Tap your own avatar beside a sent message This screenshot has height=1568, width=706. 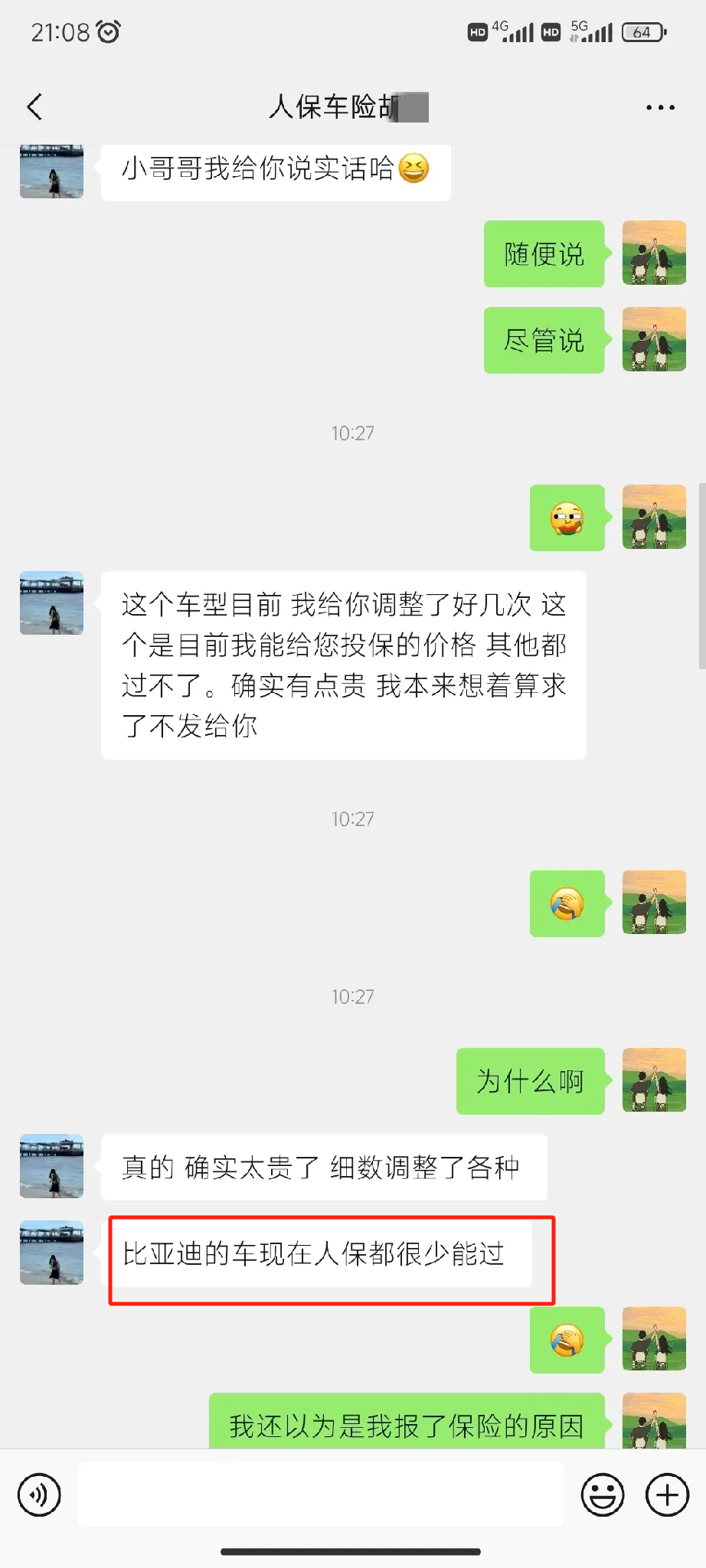[653, 253]
